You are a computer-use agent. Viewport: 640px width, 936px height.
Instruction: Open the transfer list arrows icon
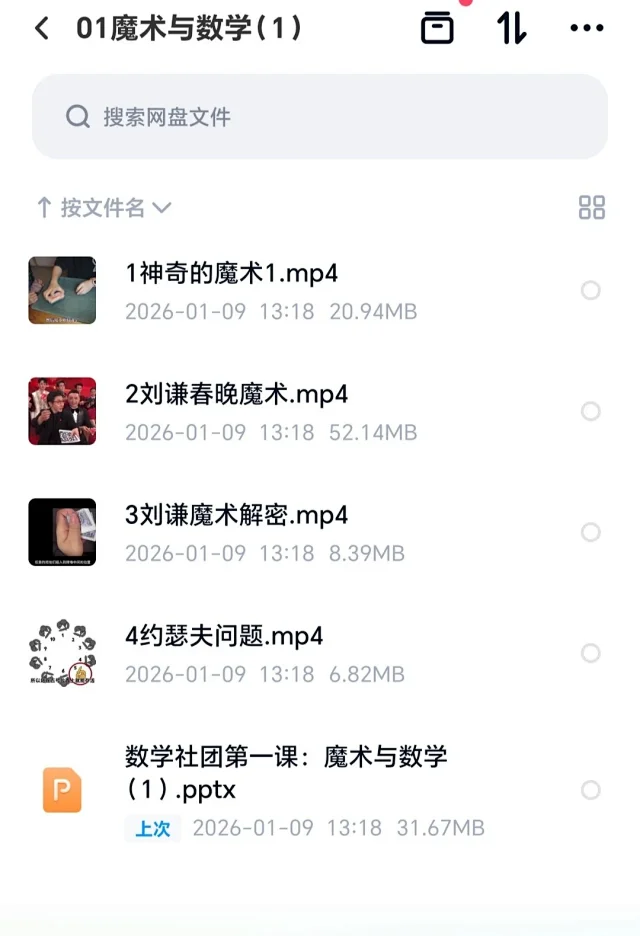coord(511,28)
